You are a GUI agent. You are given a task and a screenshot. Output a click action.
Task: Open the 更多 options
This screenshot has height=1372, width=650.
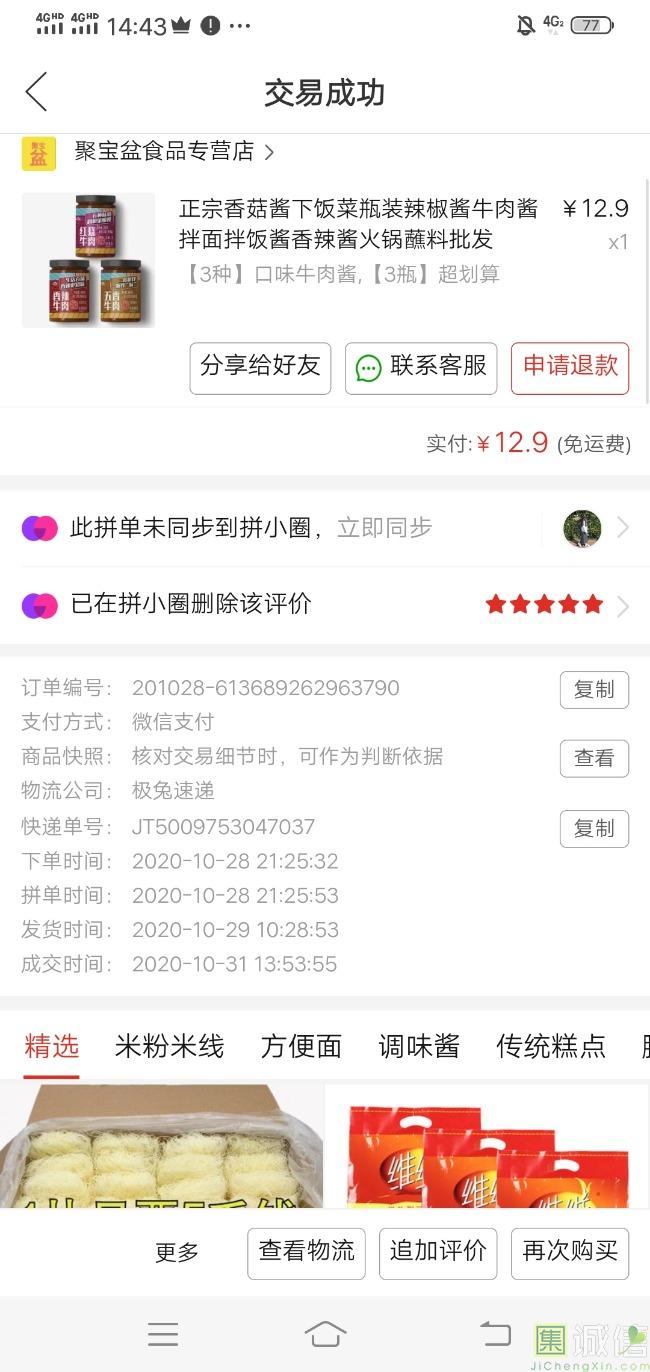(177, 1252)
